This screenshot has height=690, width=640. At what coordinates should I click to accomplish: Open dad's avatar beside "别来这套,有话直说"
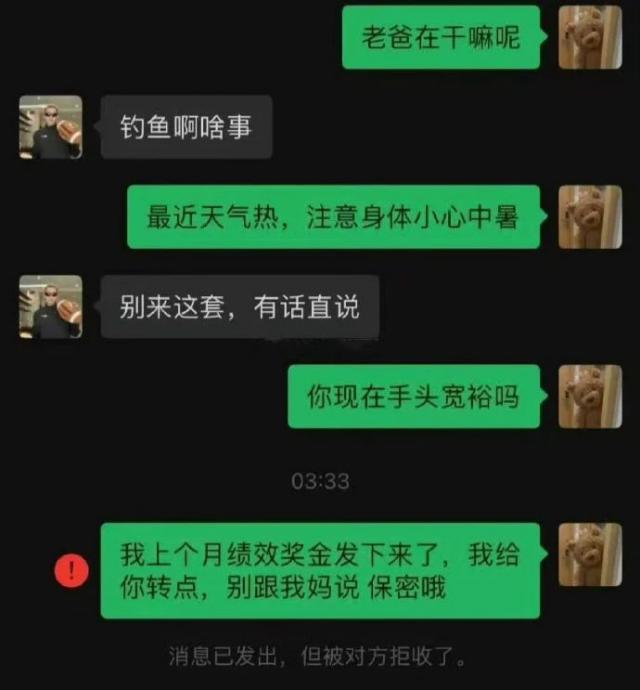pyautogui.click(x=50, y=307)
